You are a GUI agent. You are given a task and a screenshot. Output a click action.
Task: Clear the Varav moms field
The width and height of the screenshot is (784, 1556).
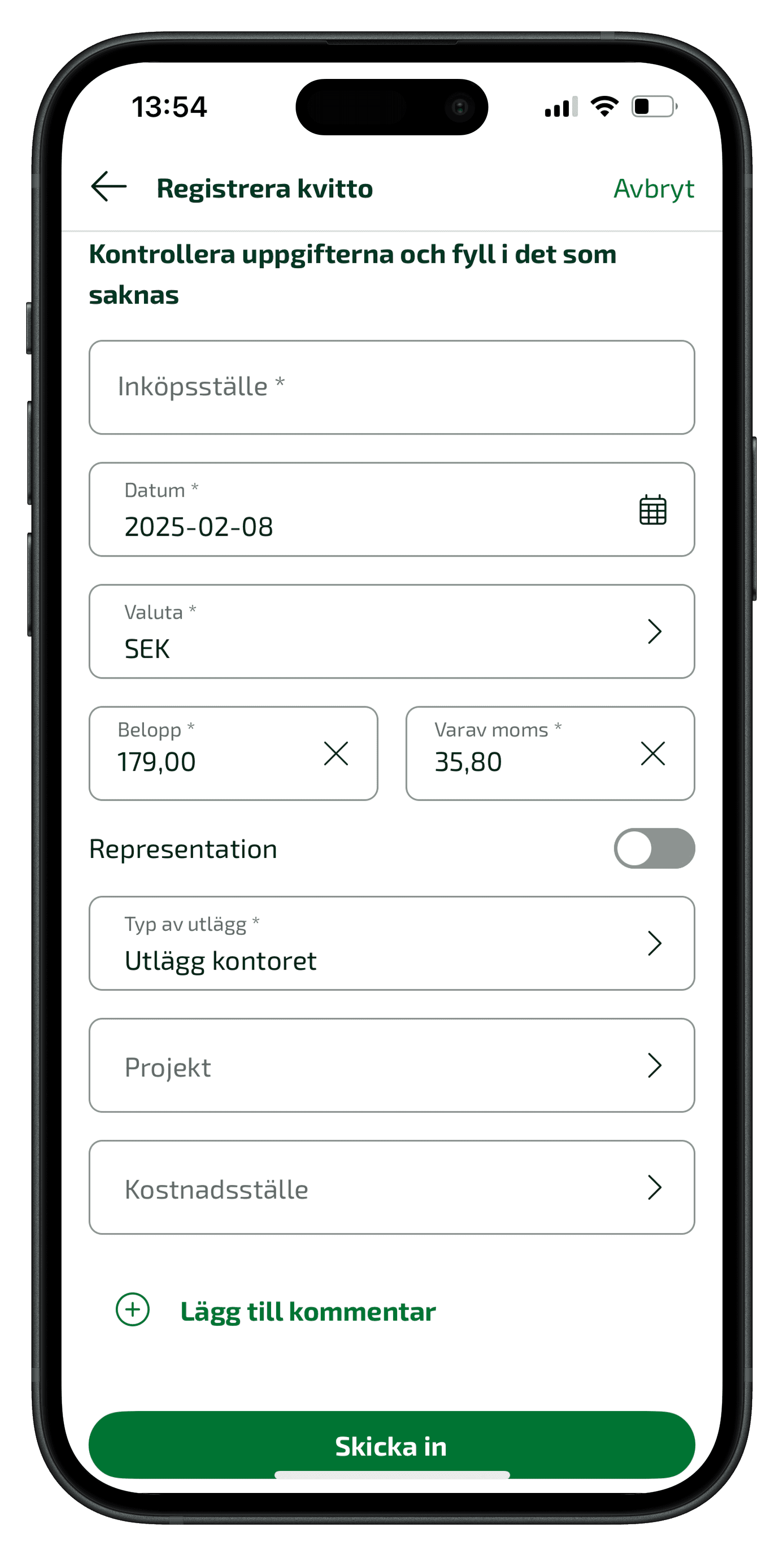(x=652, y=753)
